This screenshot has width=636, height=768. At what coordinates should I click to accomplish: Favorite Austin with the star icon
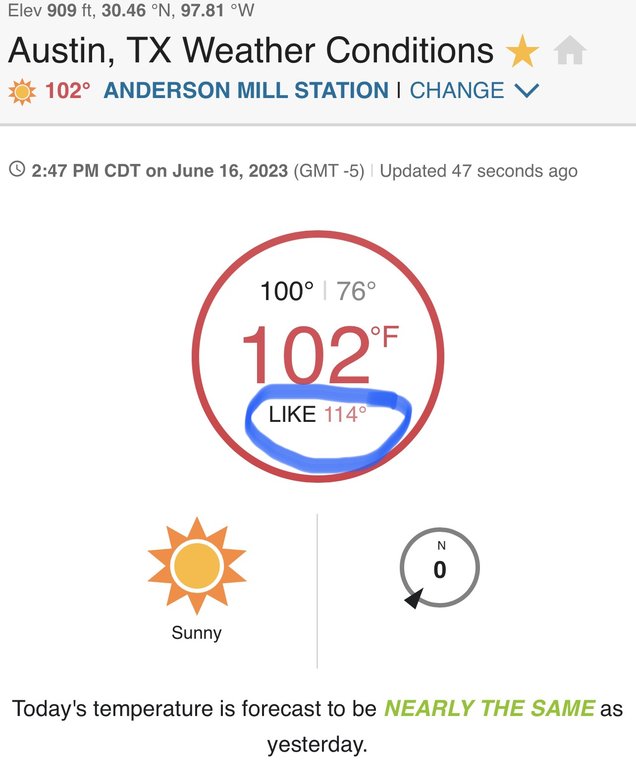pos(523,52)
